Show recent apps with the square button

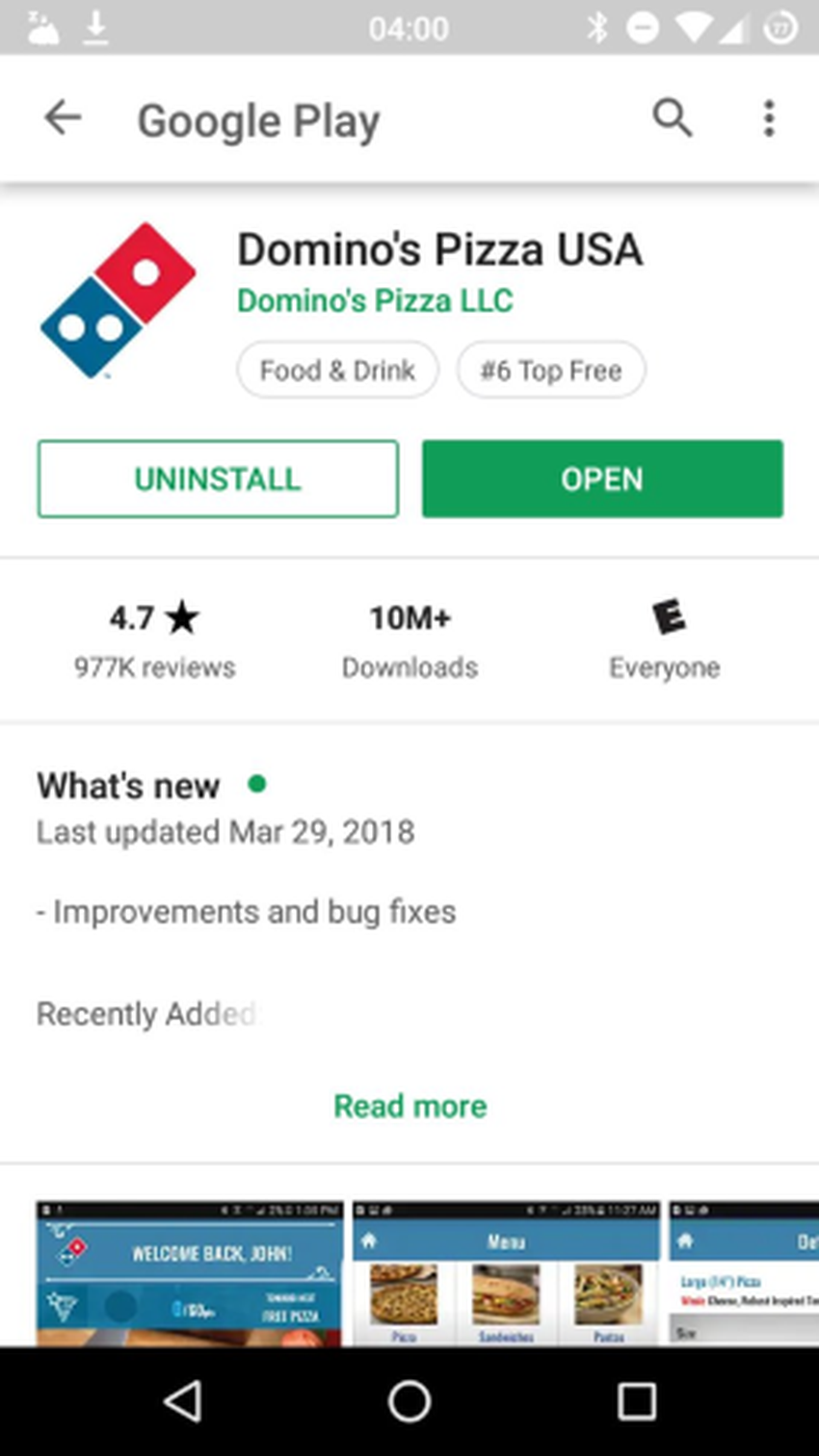636,1401
